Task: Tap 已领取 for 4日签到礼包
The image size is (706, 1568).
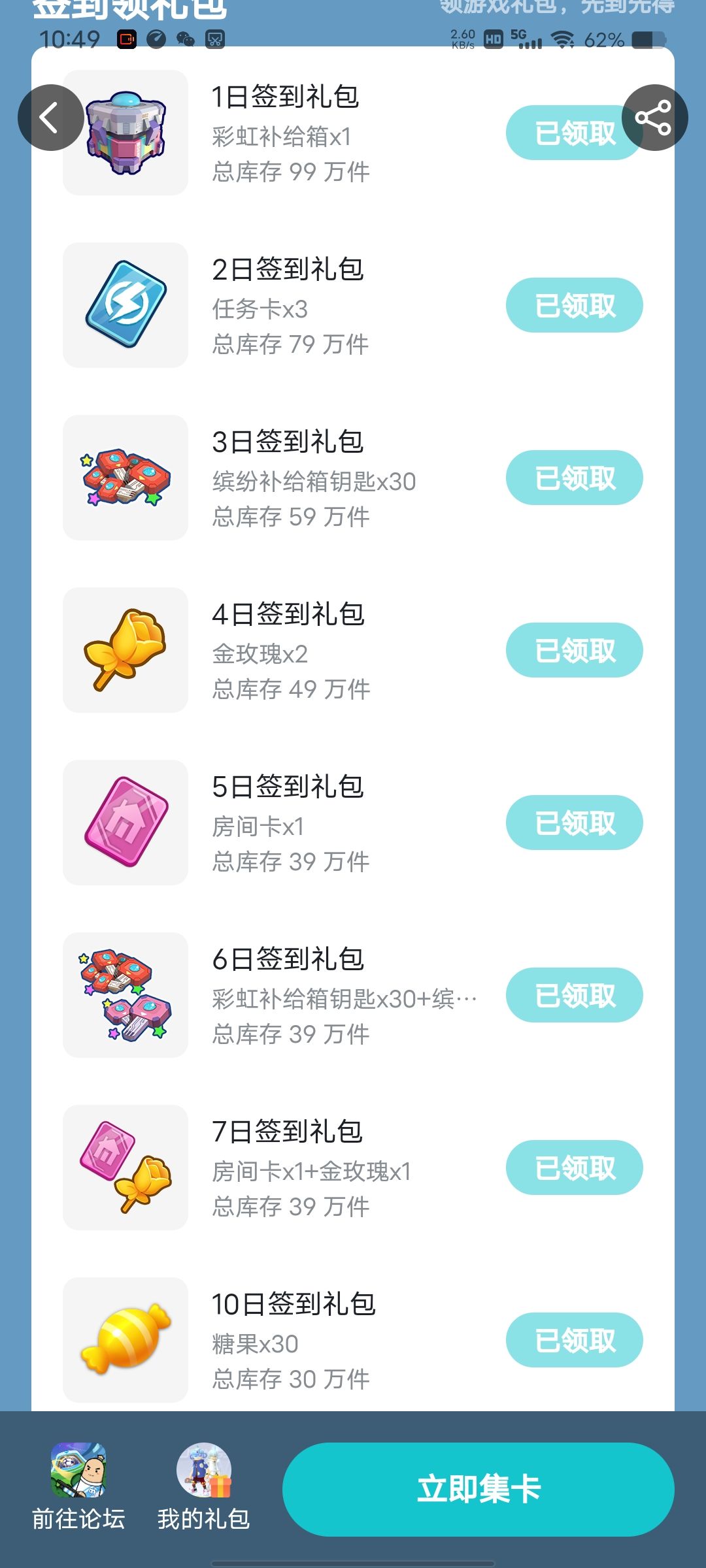Action: point(574,650)
